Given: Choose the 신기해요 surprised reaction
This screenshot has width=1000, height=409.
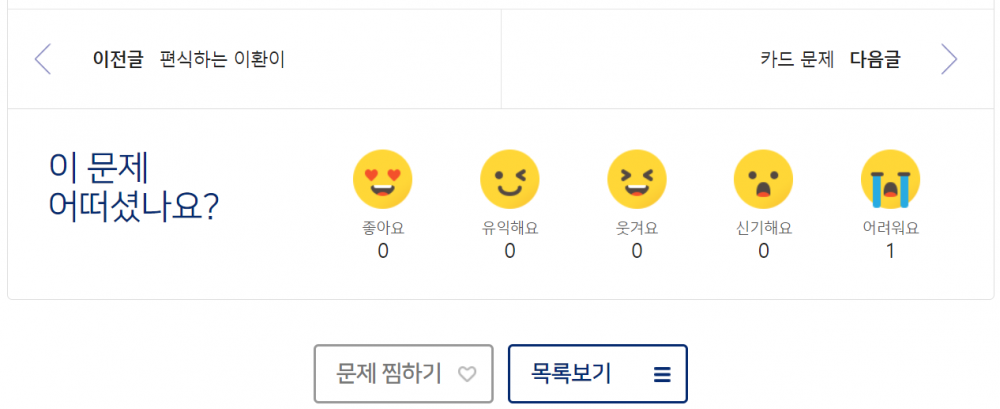Looking at the screenshot, I should (763, 181).
